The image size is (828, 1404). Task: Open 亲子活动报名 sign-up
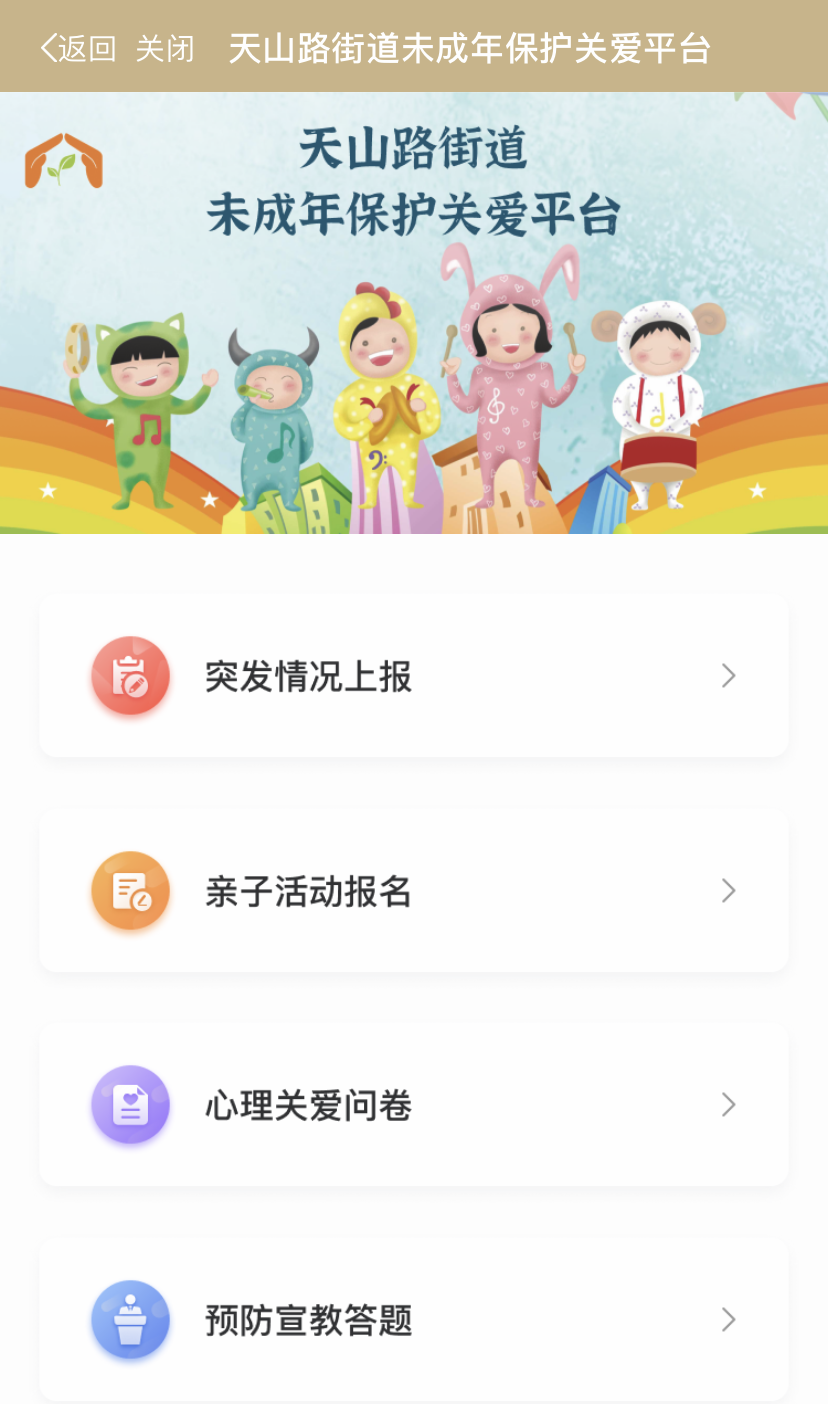(413, 891)
